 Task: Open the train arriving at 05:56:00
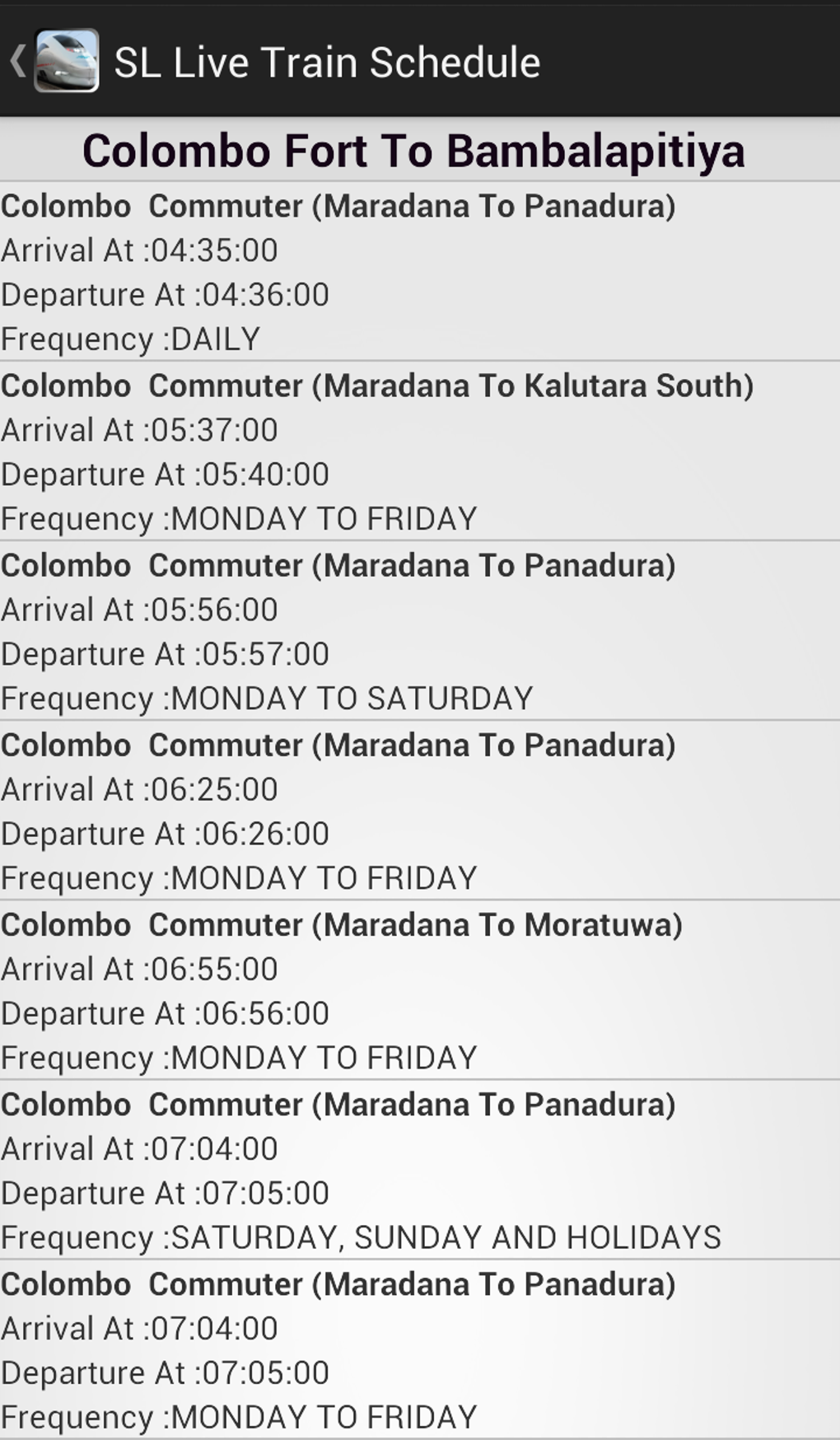coord(420,630)
